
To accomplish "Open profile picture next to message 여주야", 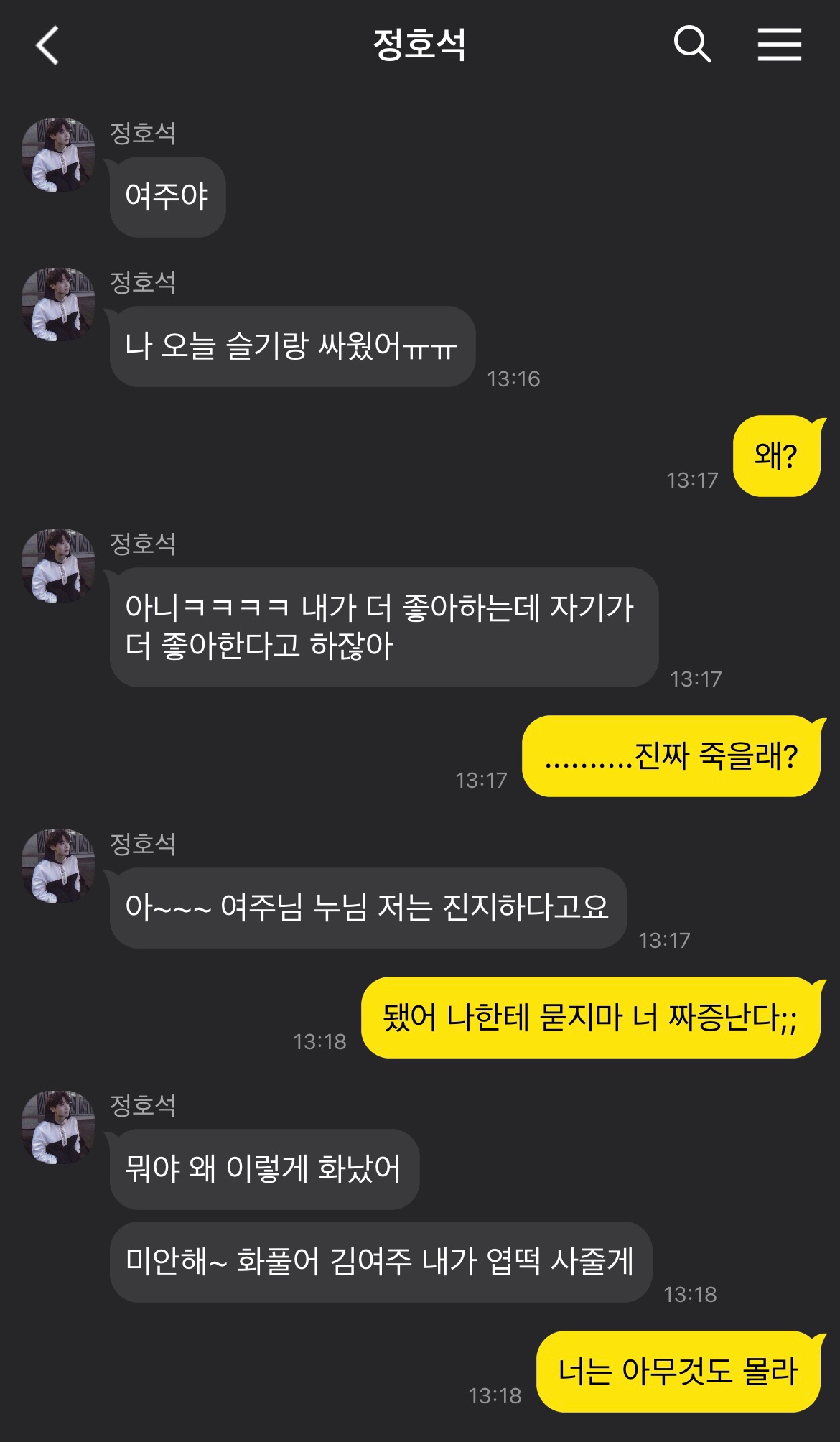I will pos(58,155).
